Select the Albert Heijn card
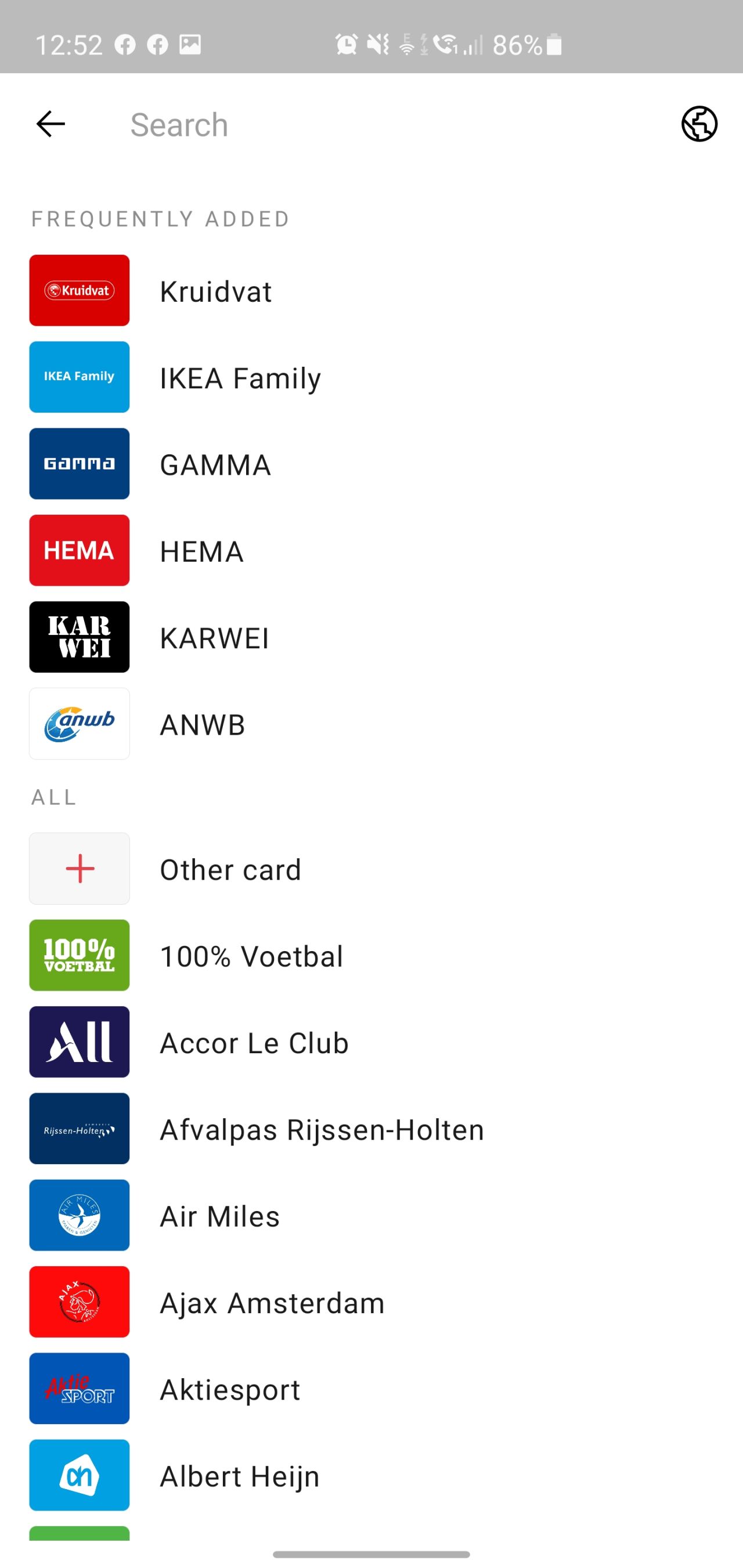The width and height of the screenshot is (743, 1568). point(371,1475)
